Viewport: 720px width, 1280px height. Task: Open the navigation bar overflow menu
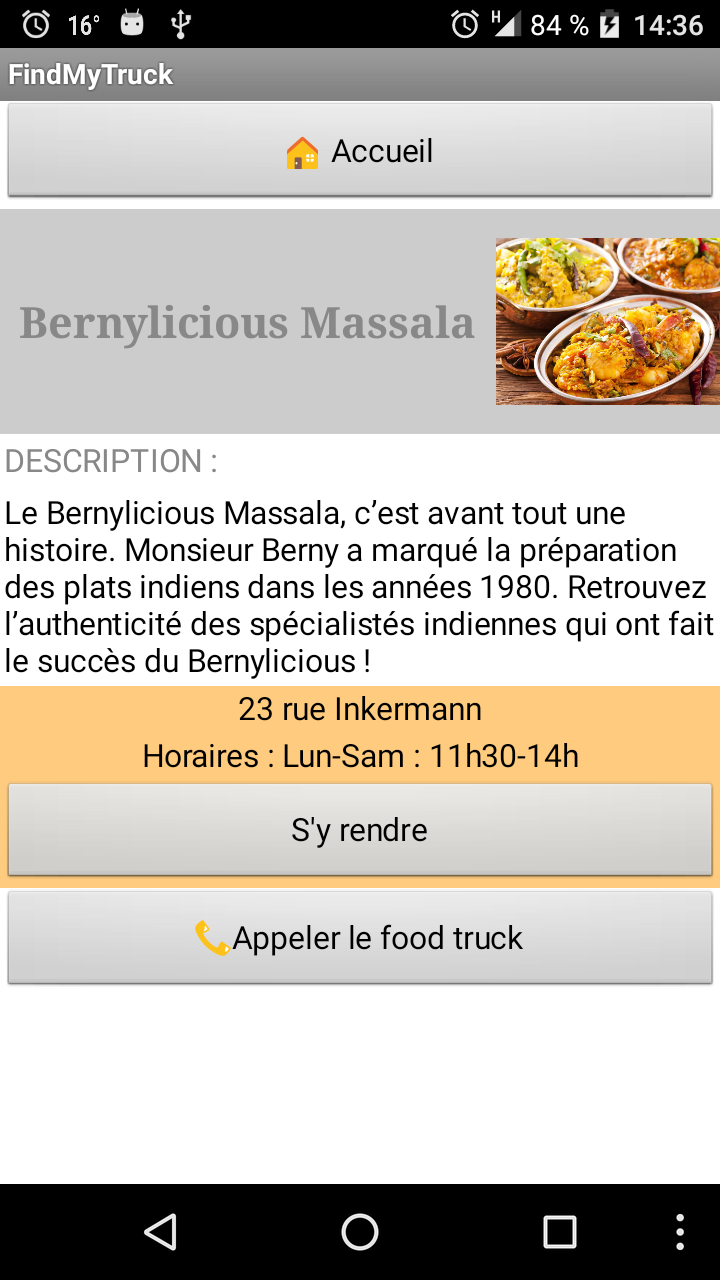tap(680, 1232)
